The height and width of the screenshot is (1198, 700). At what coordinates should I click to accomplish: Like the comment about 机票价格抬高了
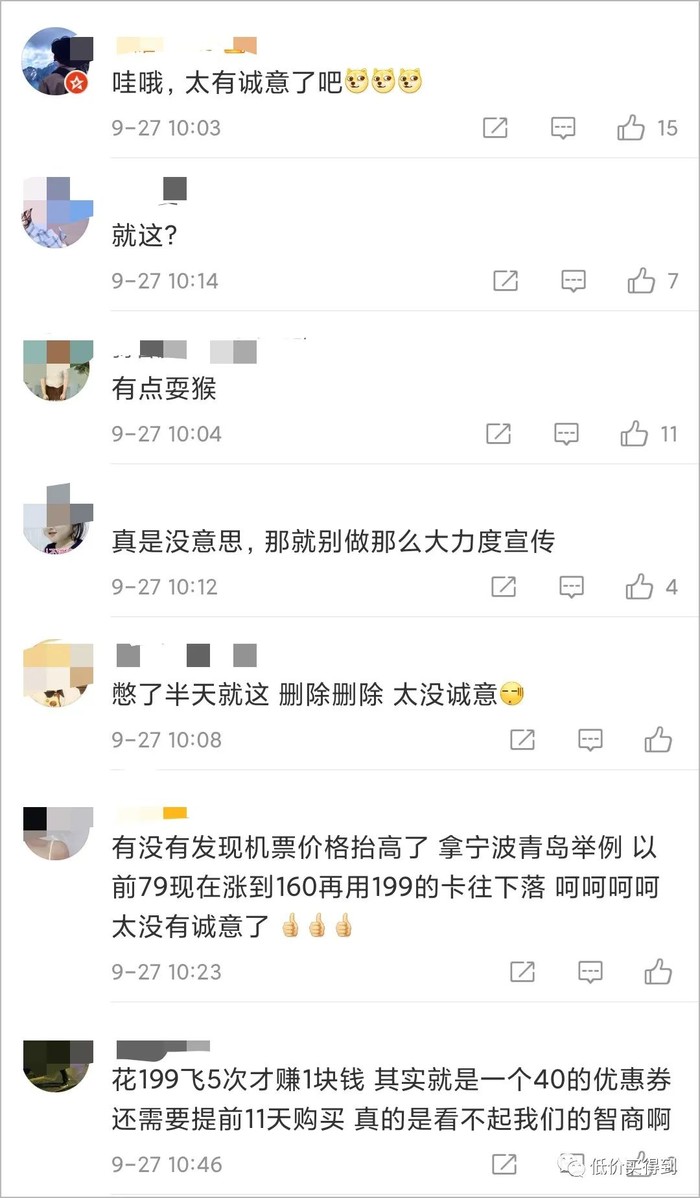tap(658, 971)
